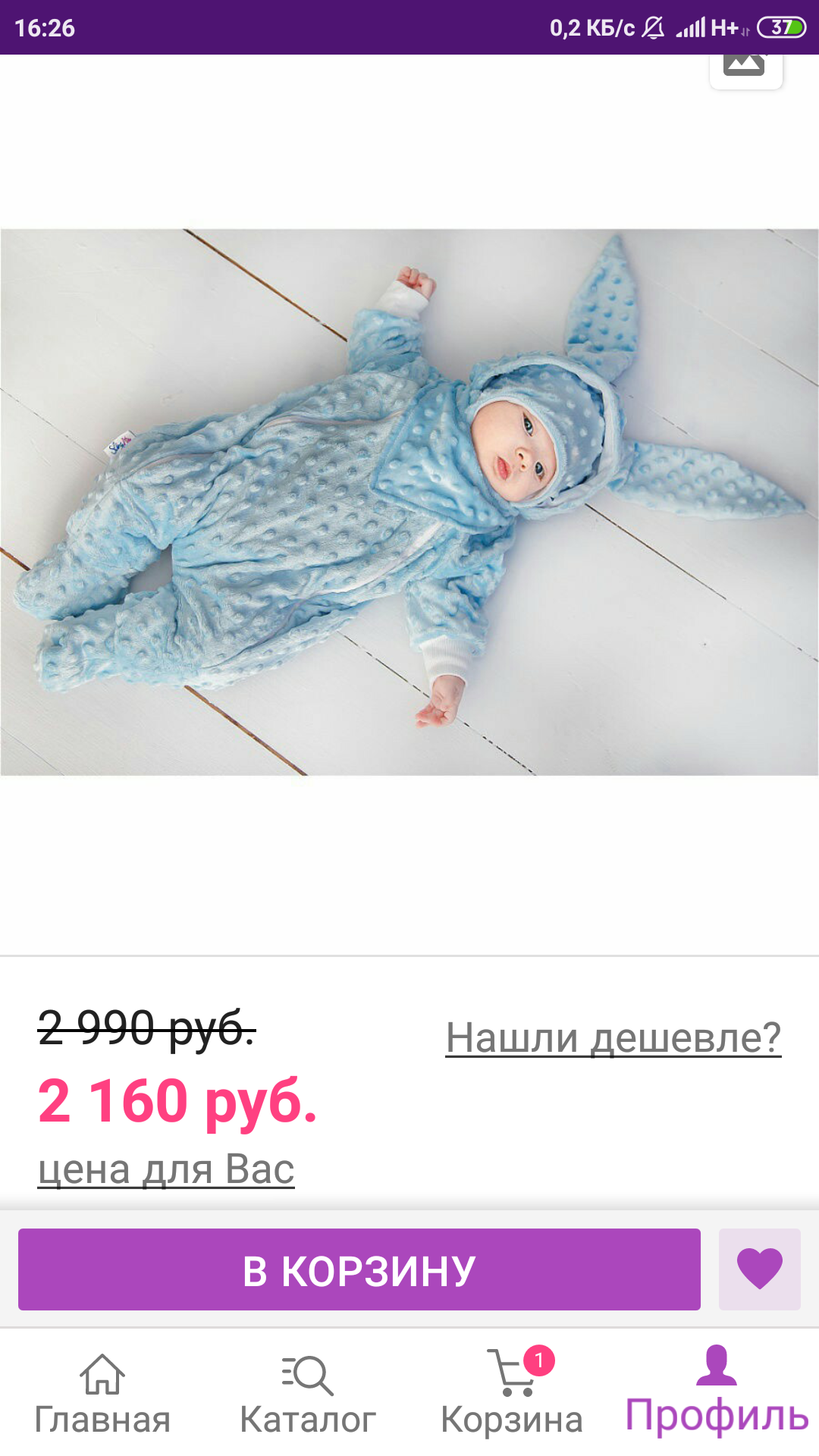Open the Нашли дешевле? link

click(x=613, y=1037)
